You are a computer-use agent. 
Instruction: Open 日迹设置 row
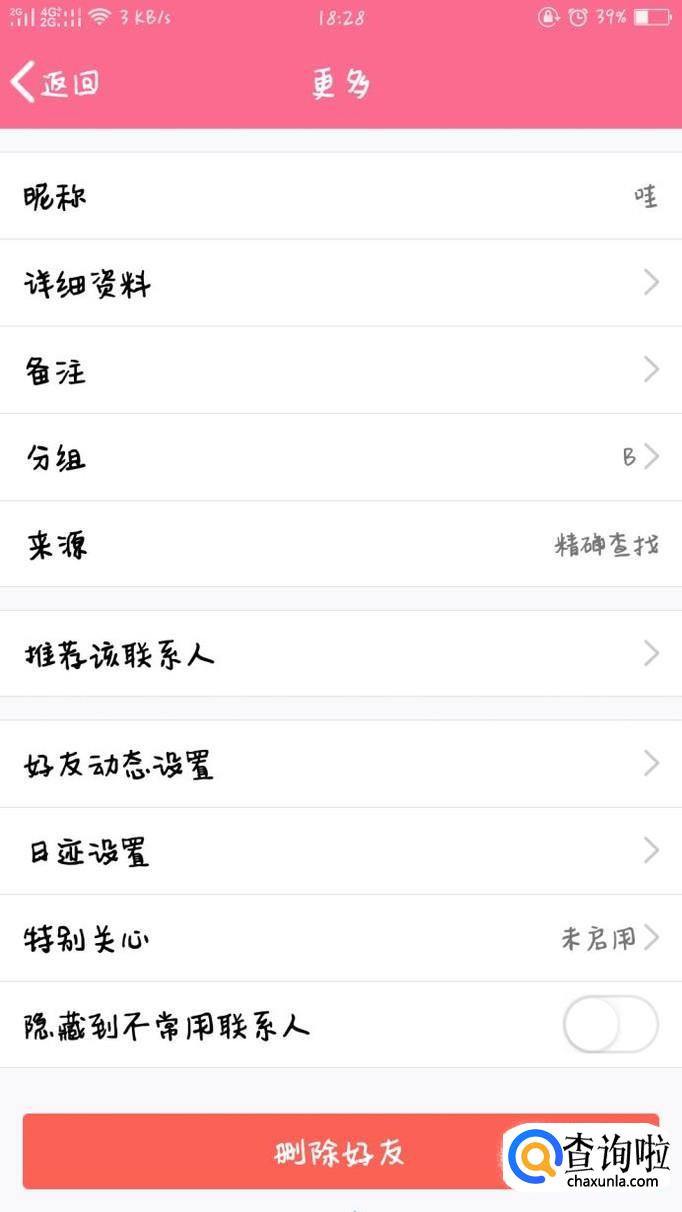point(340,851)
